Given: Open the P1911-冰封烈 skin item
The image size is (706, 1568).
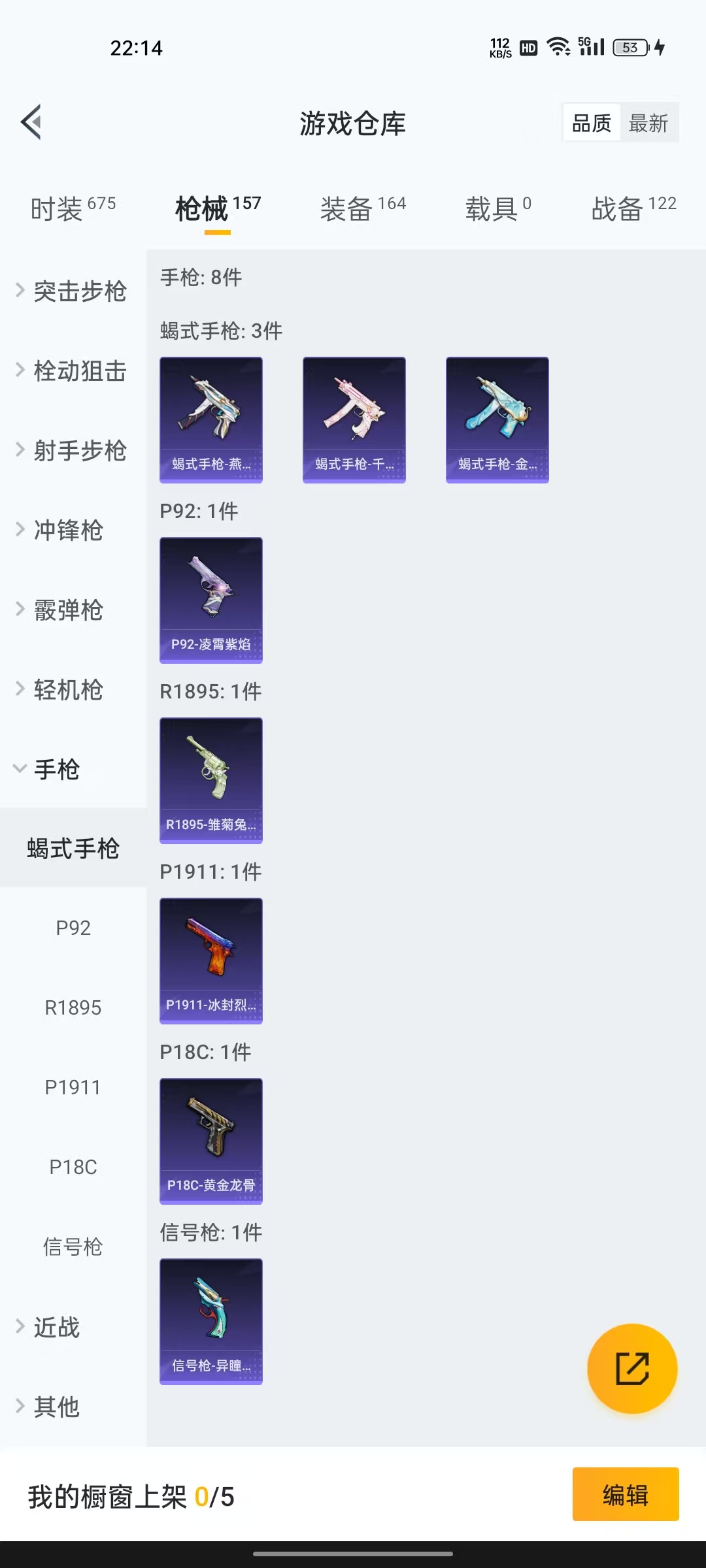Looking at the screenshot, I should (x=211, y=960).
